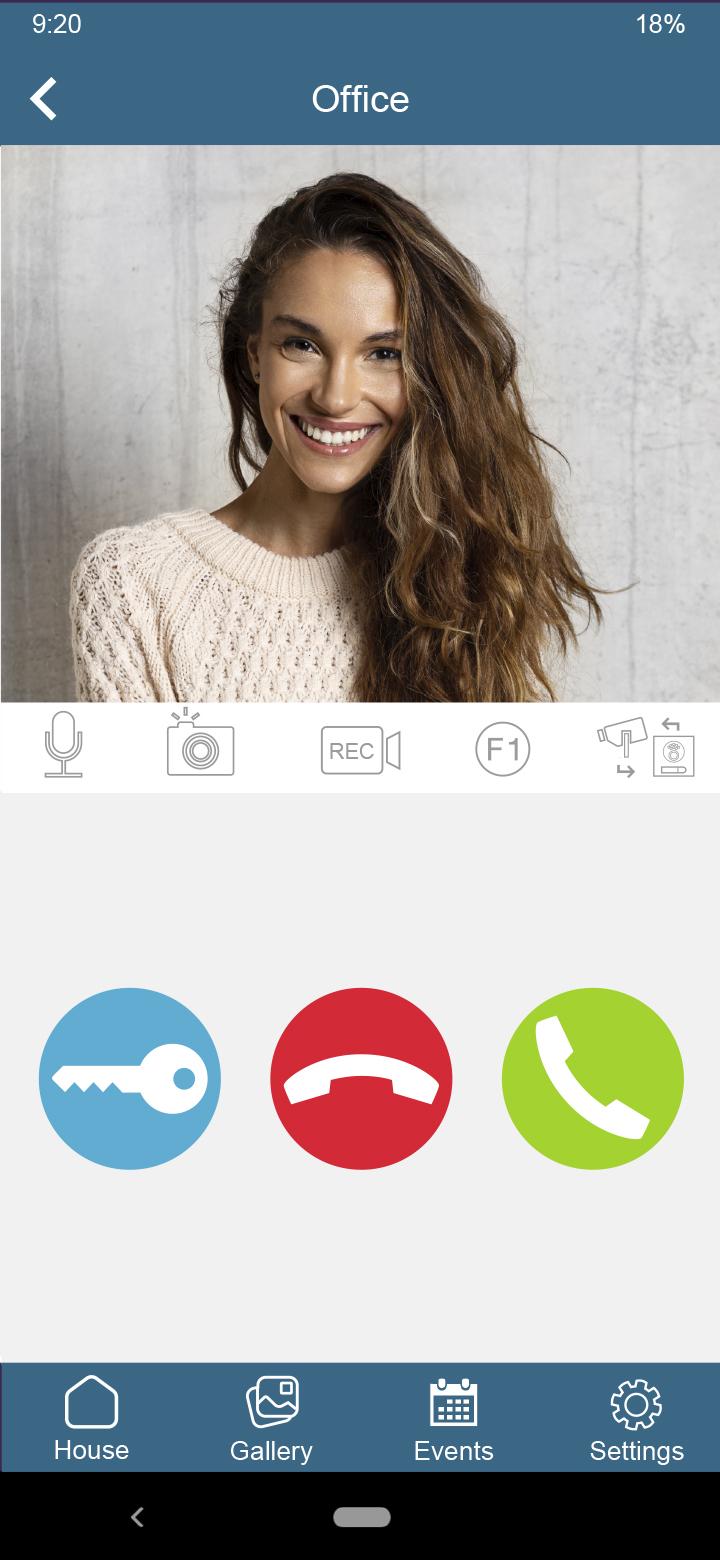This screenshot has height=1560, width=720.
Task: Take a snapshot with the camera icon
Action: point(200,745)
